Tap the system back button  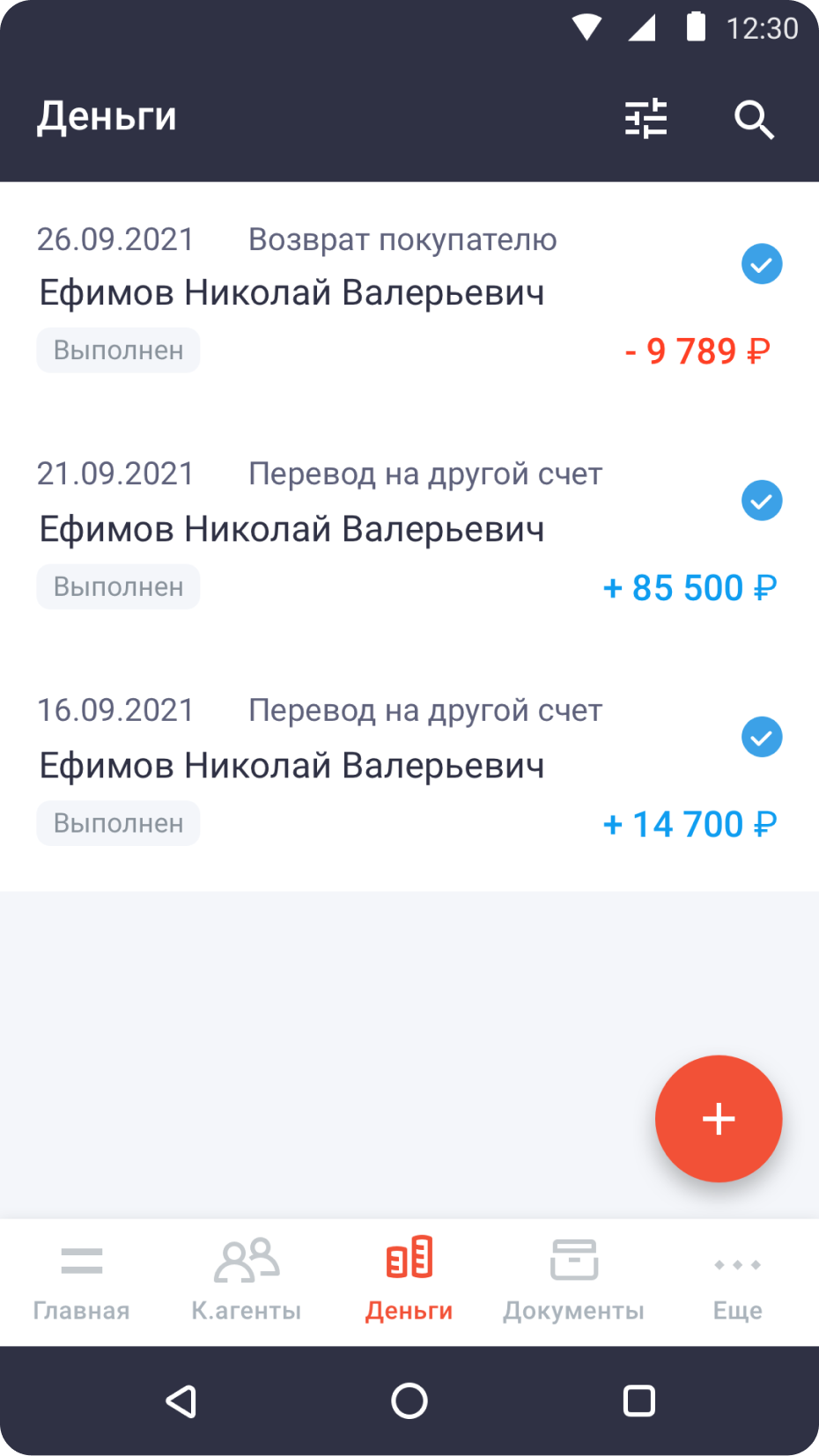[x=181, y=1401]
